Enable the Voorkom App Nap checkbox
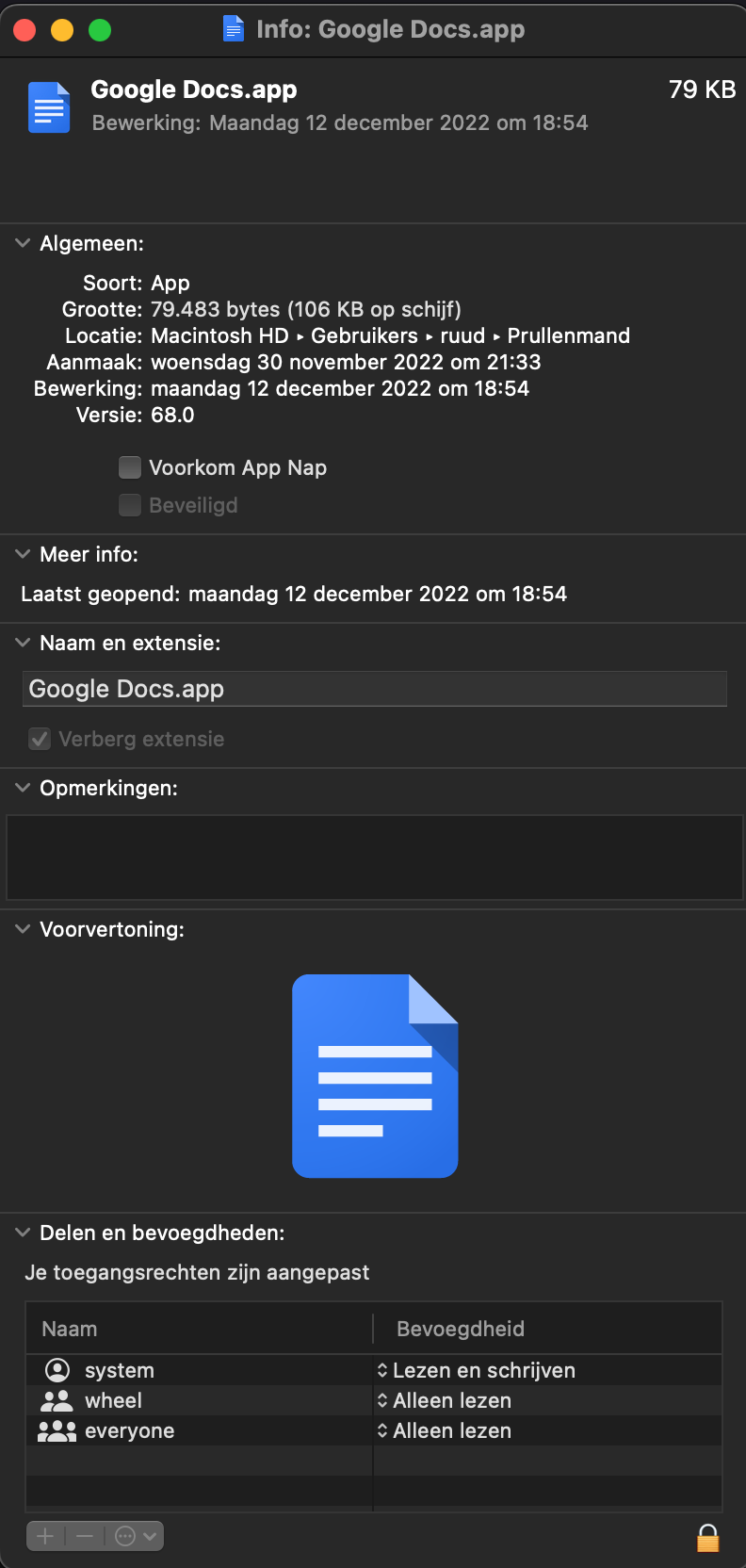Image resolution: width=746 pixels, height=1568 pixels. tap(130, 467)
